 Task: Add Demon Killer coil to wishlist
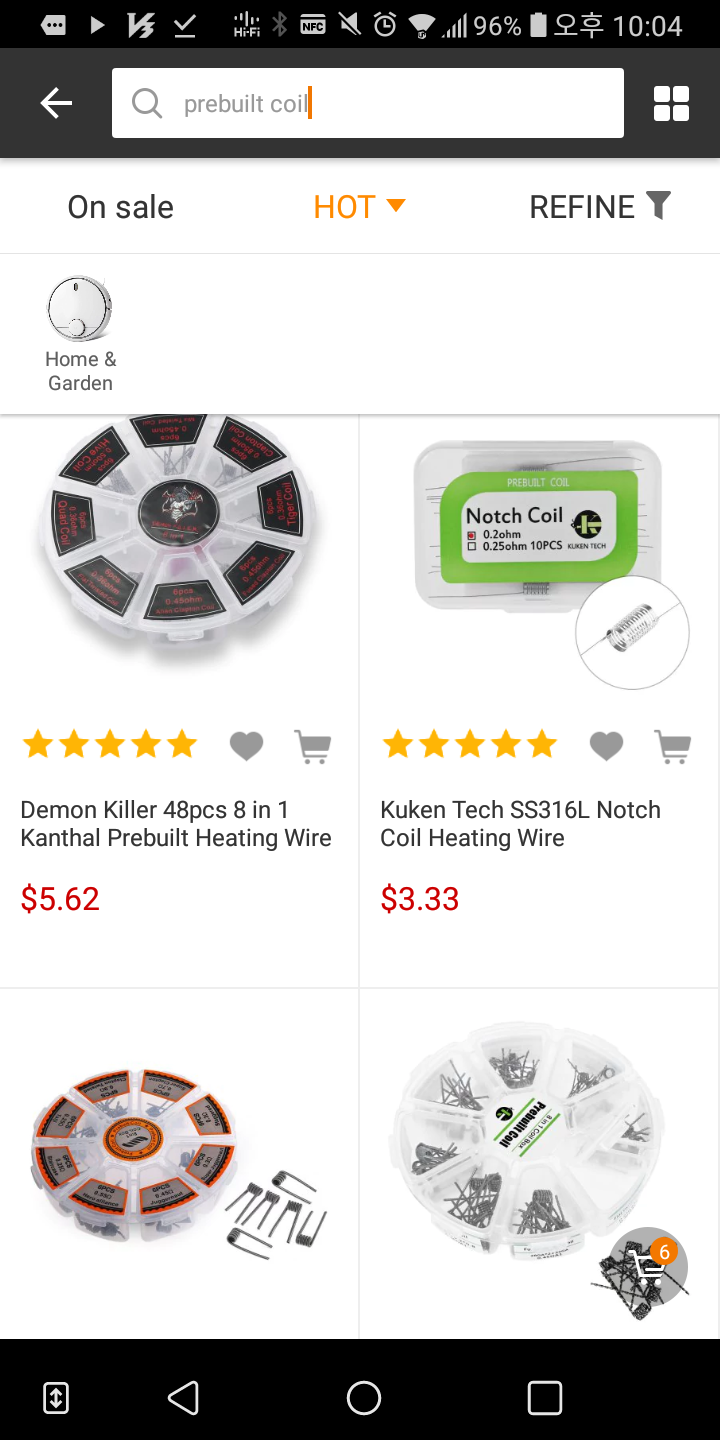[246, 746]
